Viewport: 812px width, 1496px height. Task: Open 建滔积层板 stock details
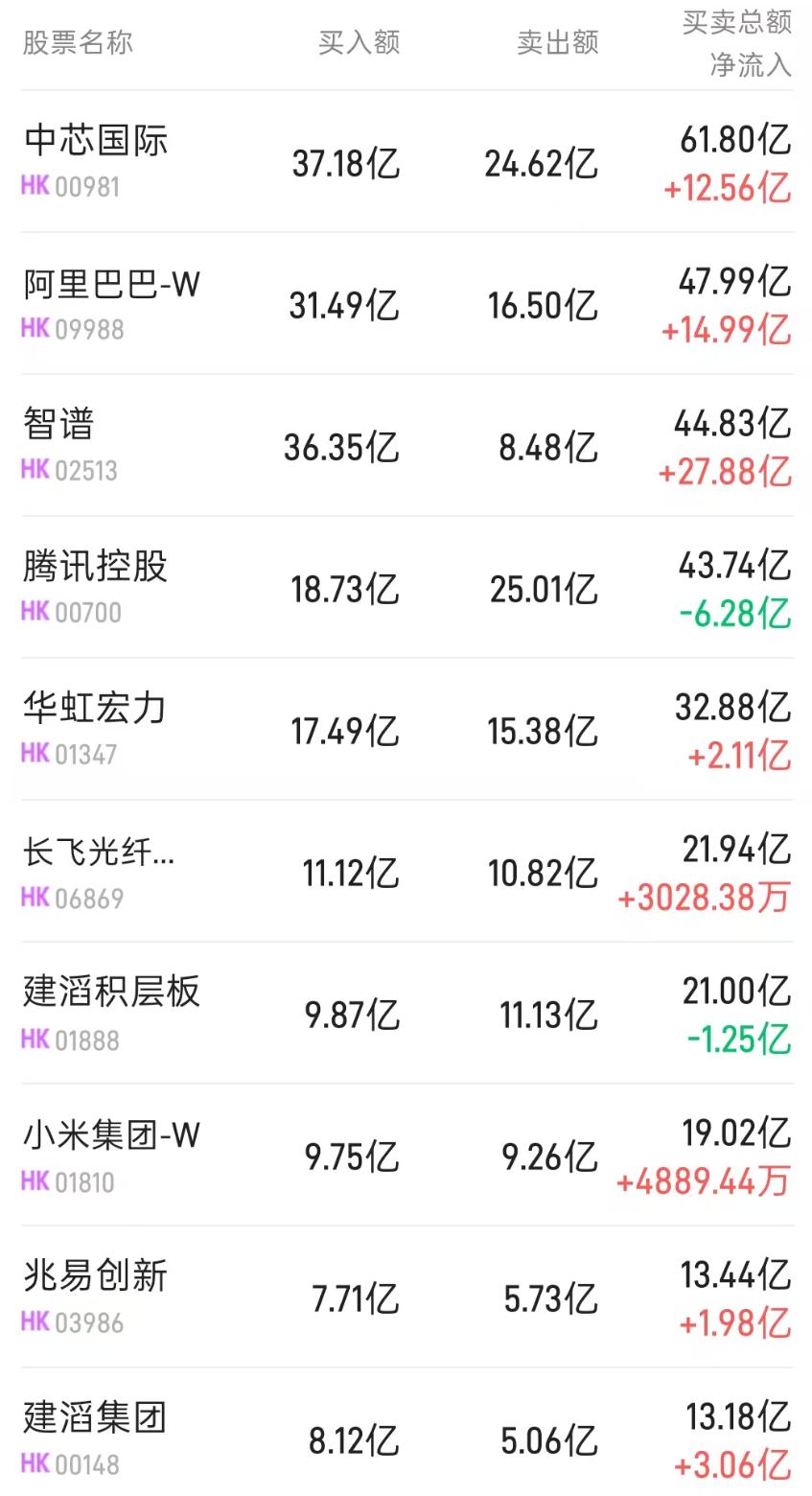(x=406, y=1014)
